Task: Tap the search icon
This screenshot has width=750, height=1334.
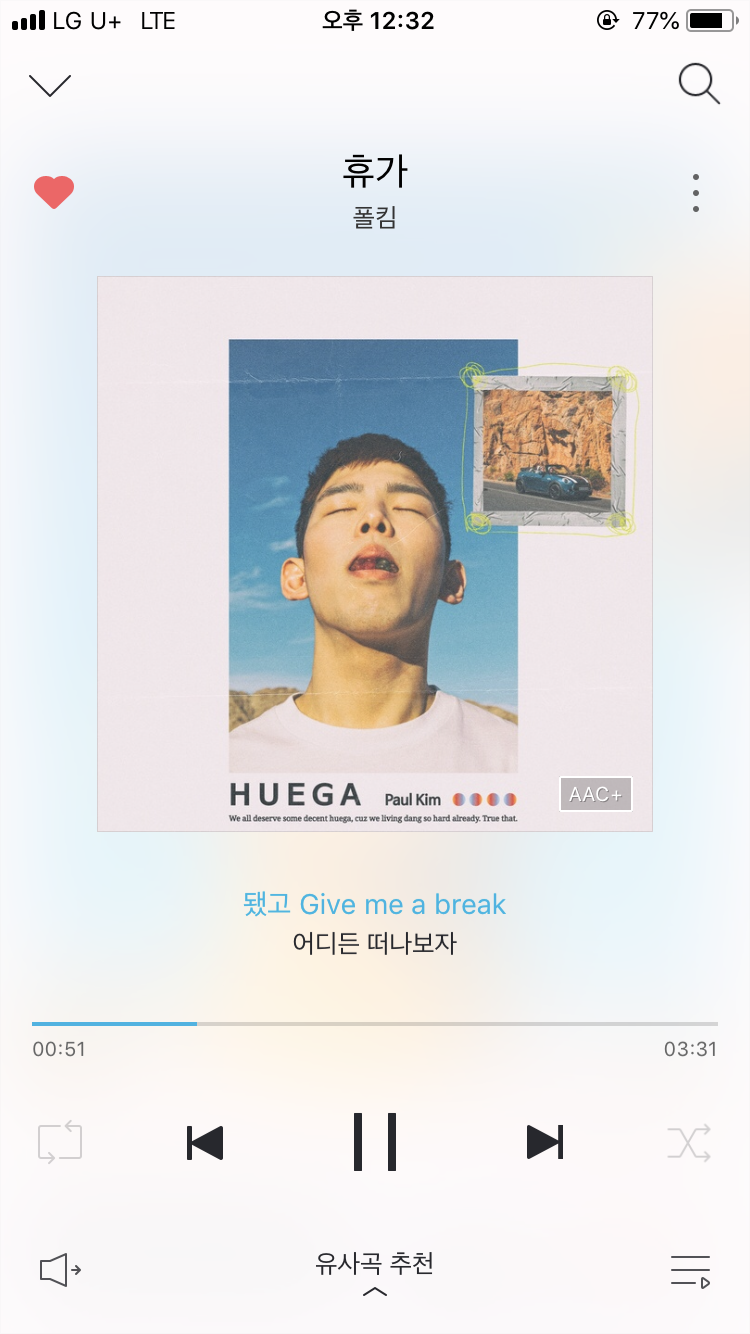Action: click(698, 84)
